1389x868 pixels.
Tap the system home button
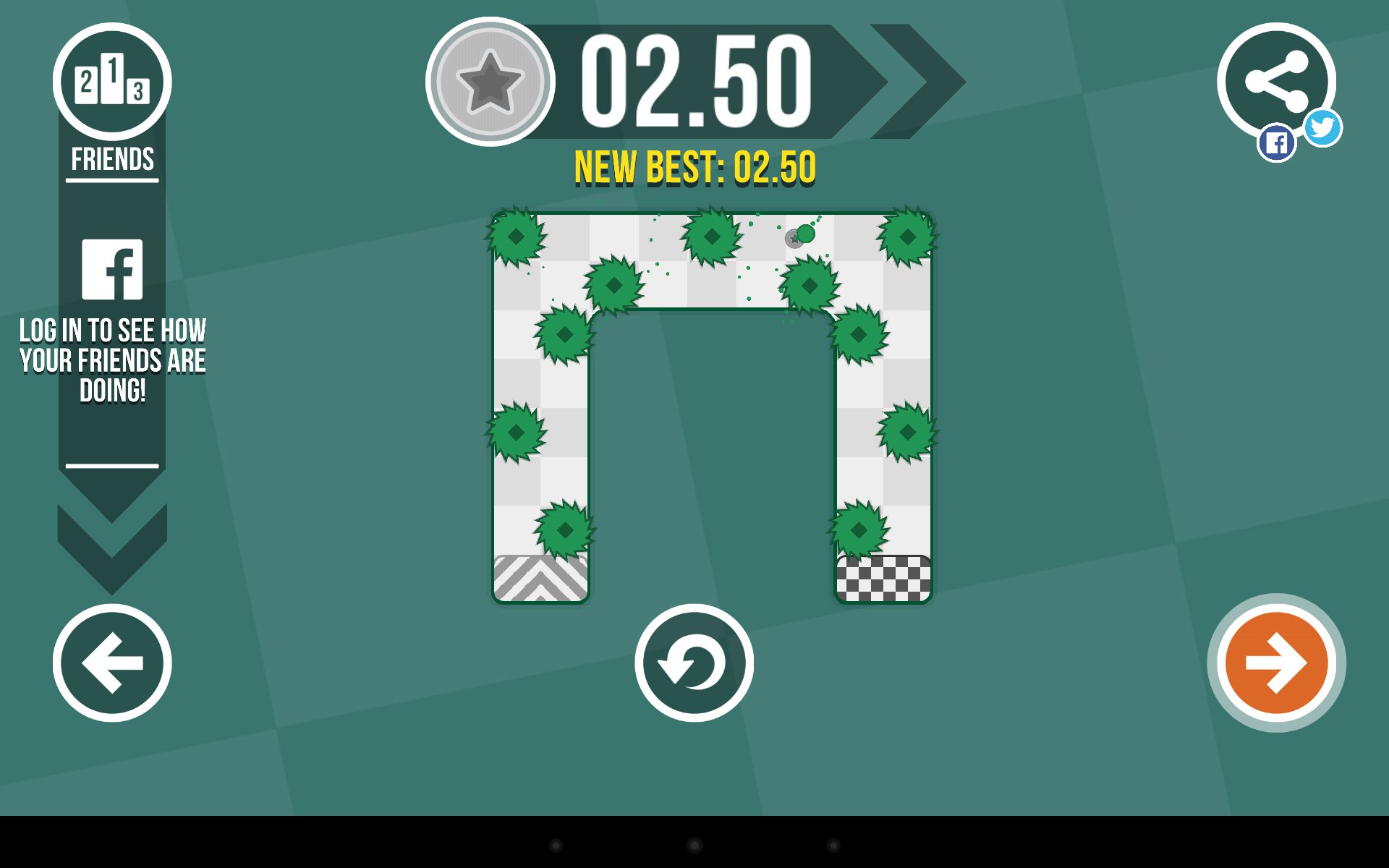click(x=694, y=845)
